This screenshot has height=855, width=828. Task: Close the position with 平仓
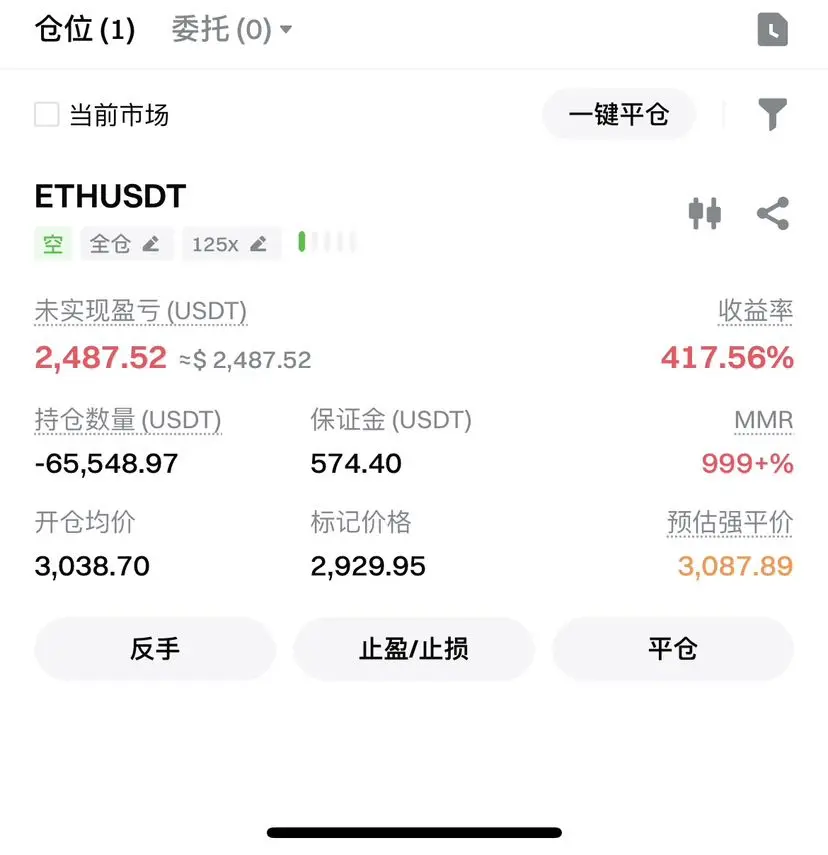pyautogui.click(x=672, y=649)
